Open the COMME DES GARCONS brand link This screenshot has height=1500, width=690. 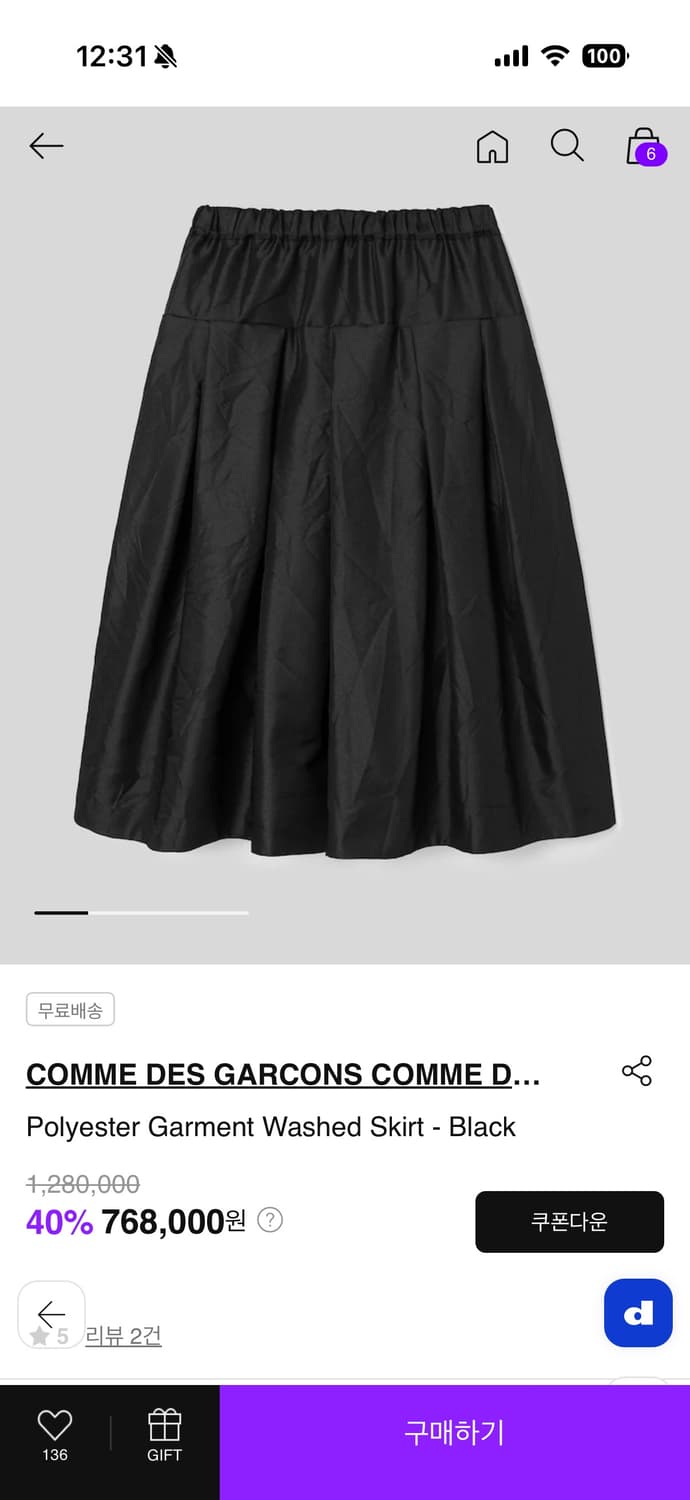283,1074
